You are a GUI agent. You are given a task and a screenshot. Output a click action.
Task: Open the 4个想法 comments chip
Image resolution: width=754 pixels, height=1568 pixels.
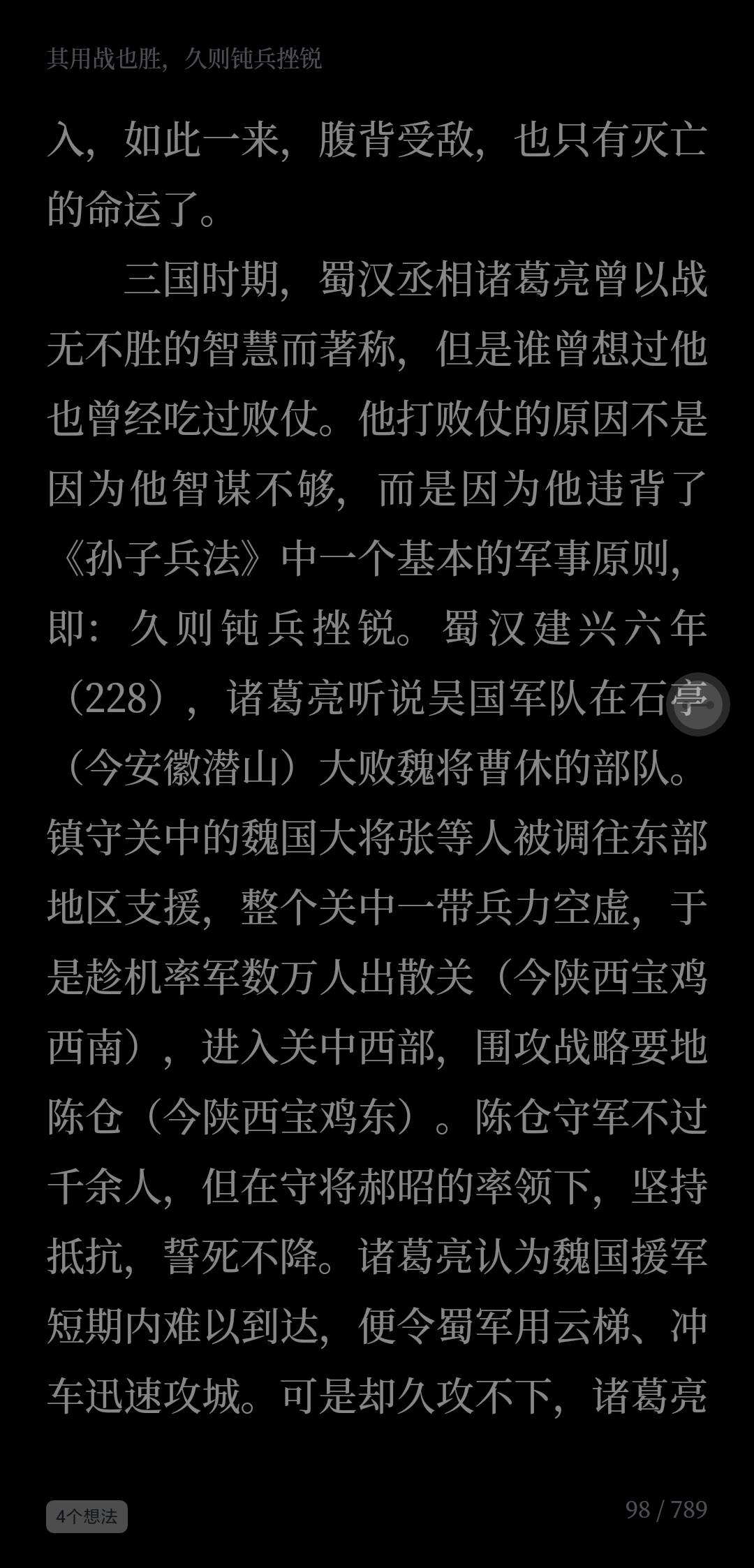coord(87,1516)
